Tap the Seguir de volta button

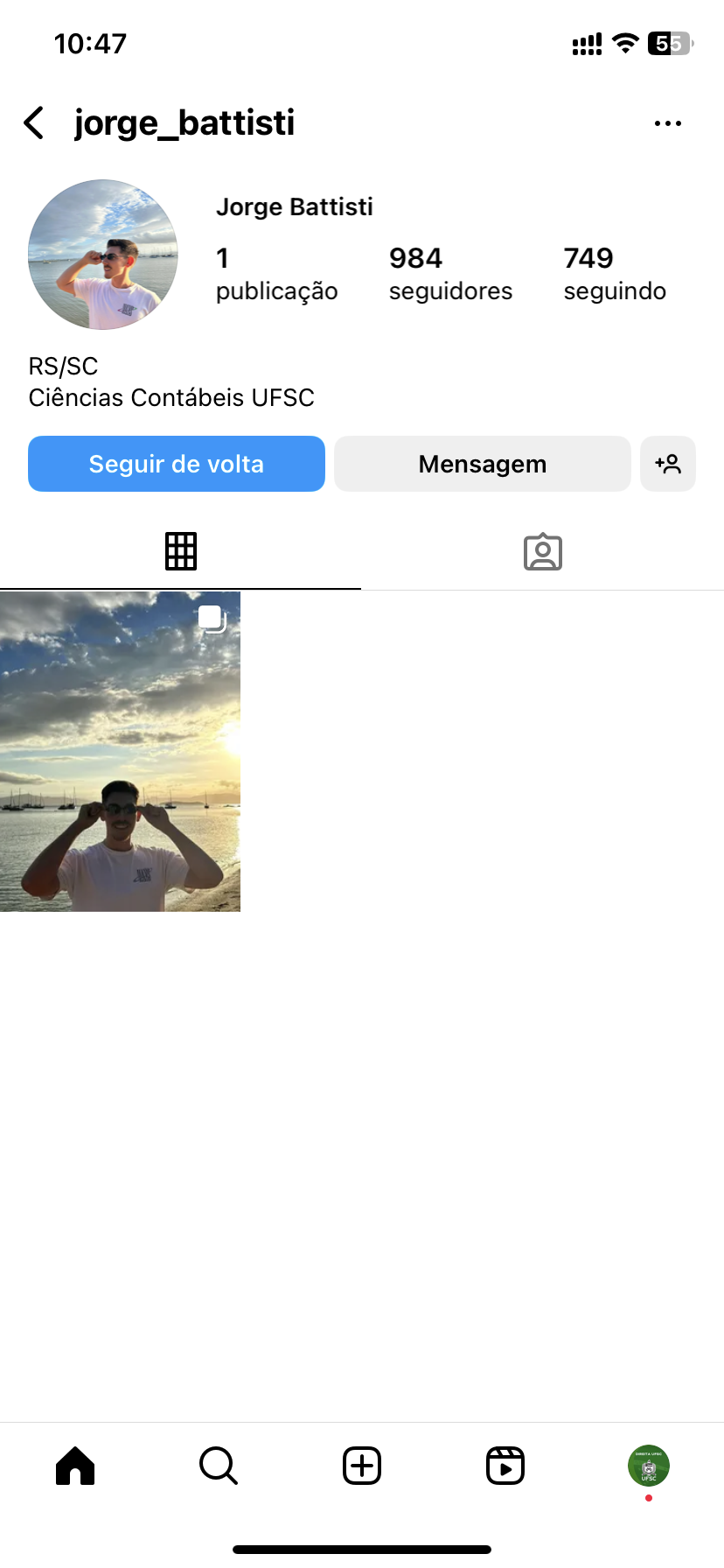pyautogui.click(x=177, y=464)
